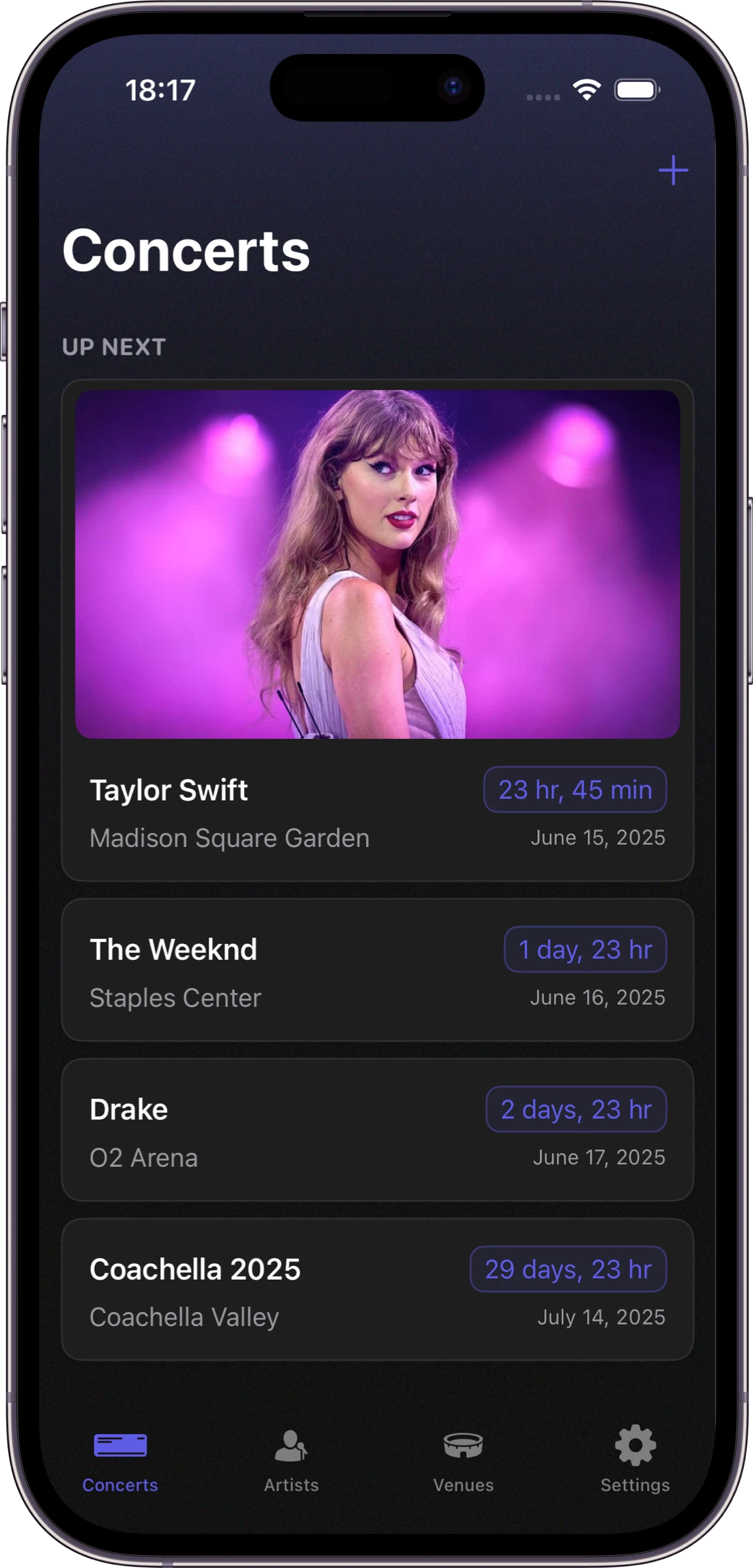
Task: Add a new concert with the plus icon
Action: 673,171
